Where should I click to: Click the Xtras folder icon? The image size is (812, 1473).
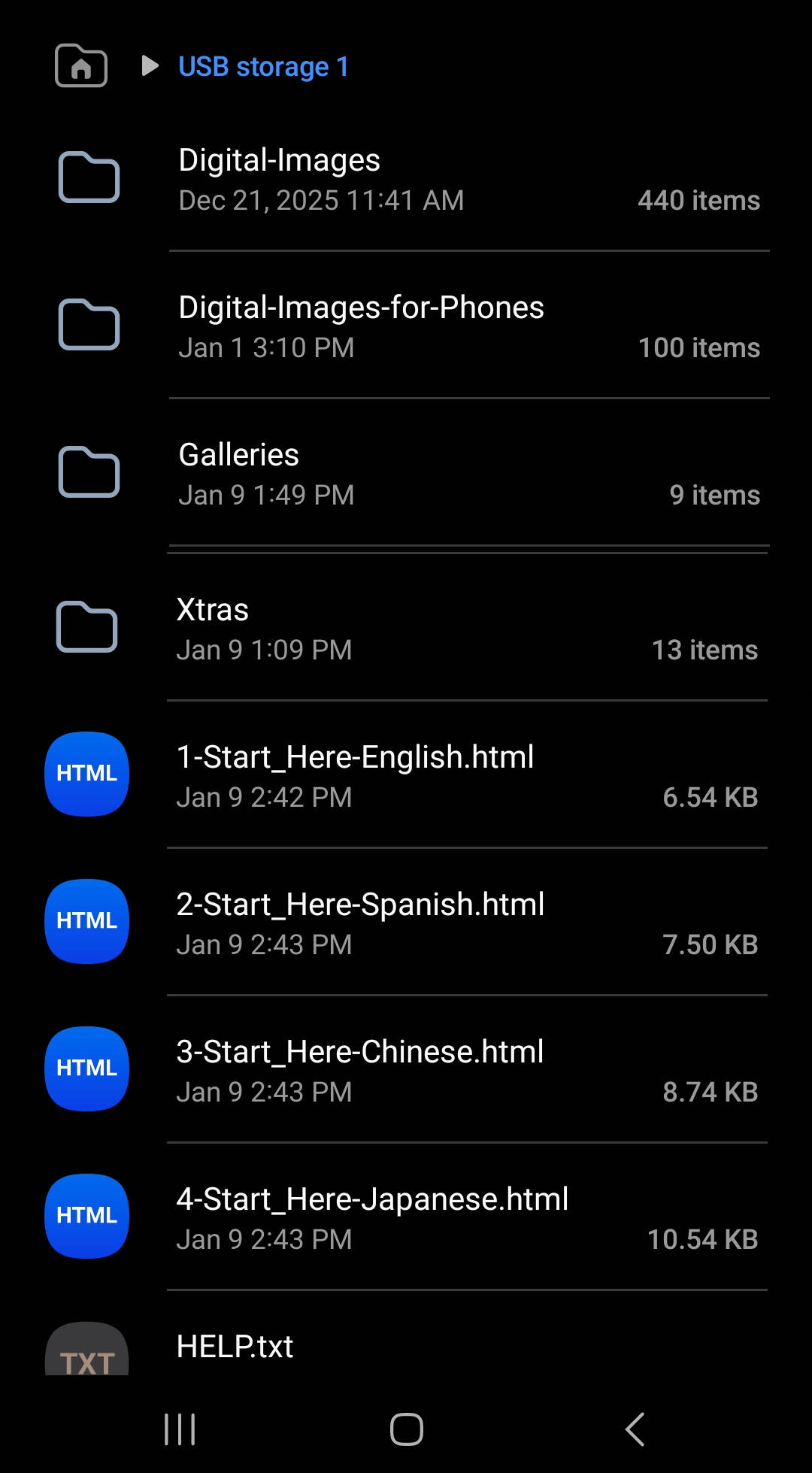[x=86, y=627]
